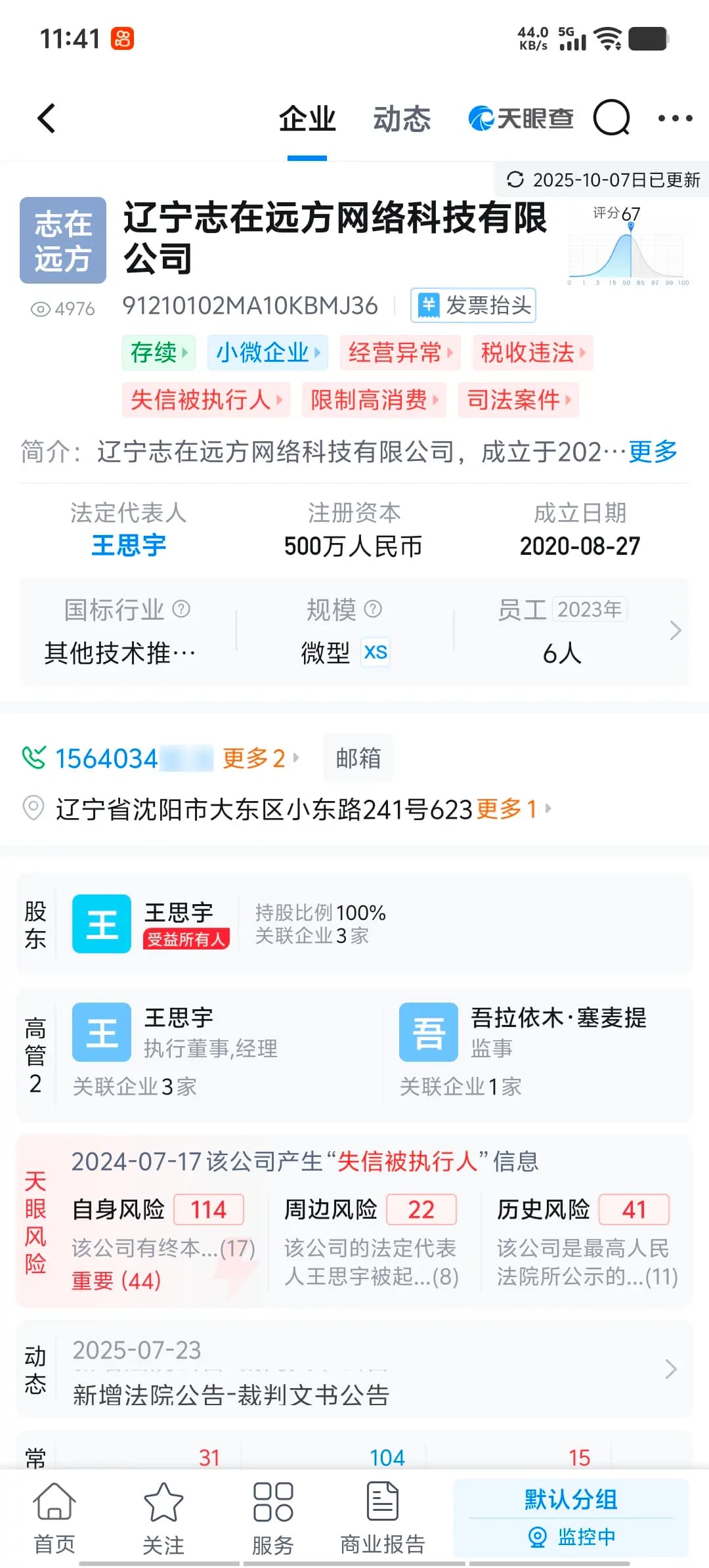The image size is (709, 1568).
Task: Switch to the 动态 tab
Action: [402, 119]
